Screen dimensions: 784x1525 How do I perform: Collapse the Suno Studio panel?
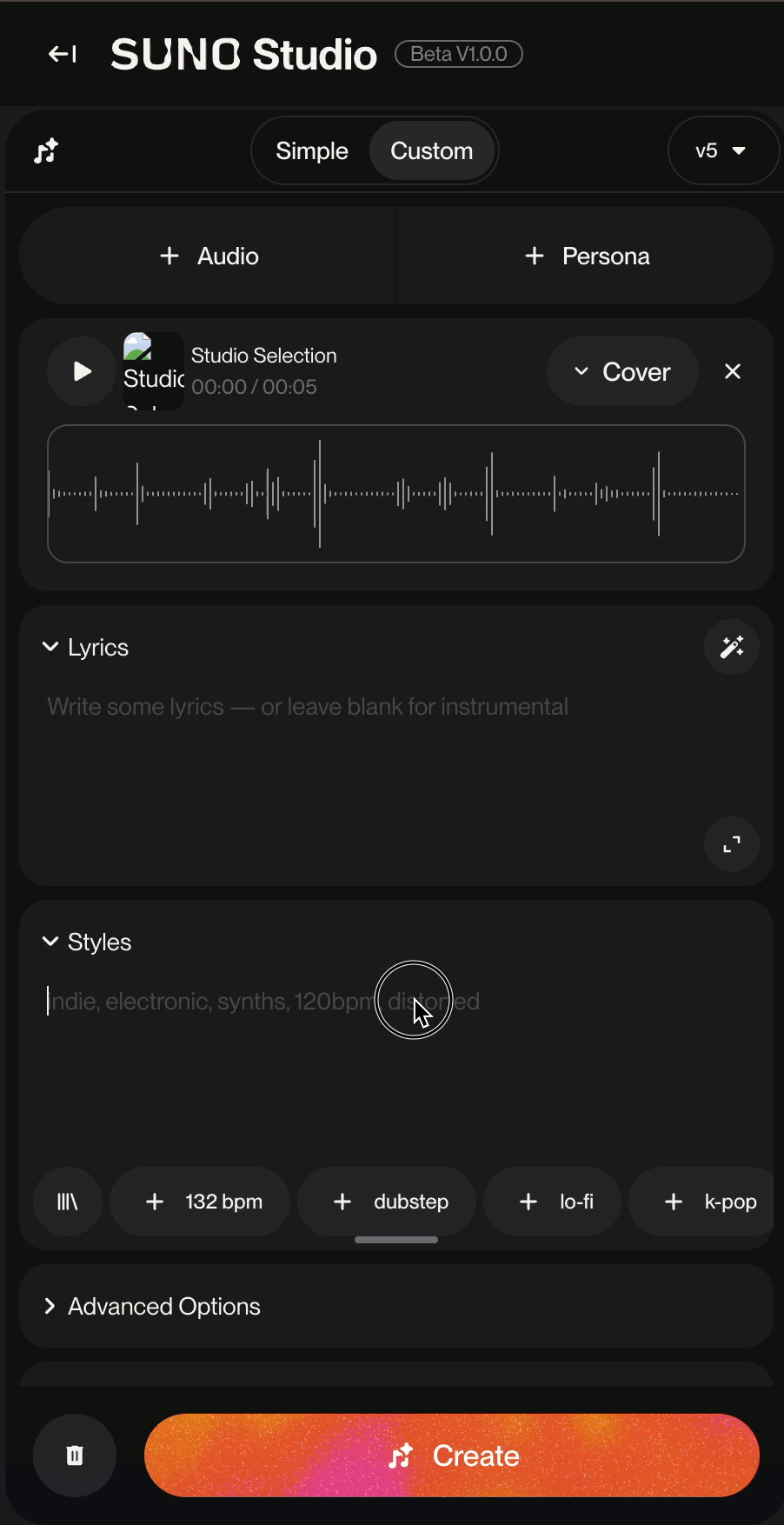[62, 54]
